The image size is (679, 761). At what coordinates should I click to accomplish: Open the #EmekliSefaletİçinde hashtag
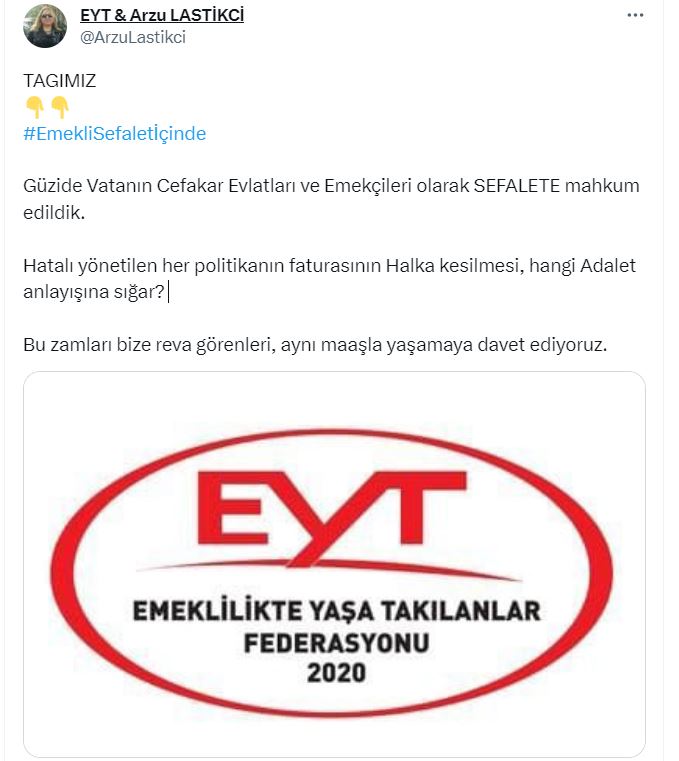click(x=114, y=133)
